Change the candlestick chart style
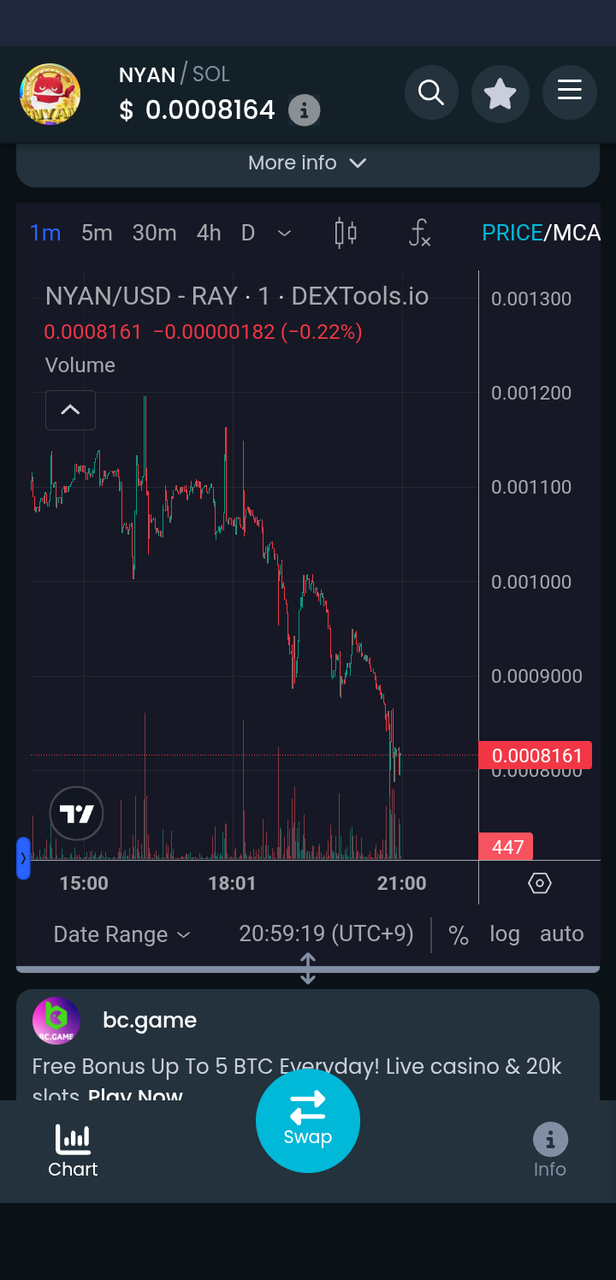 (345, 233)
